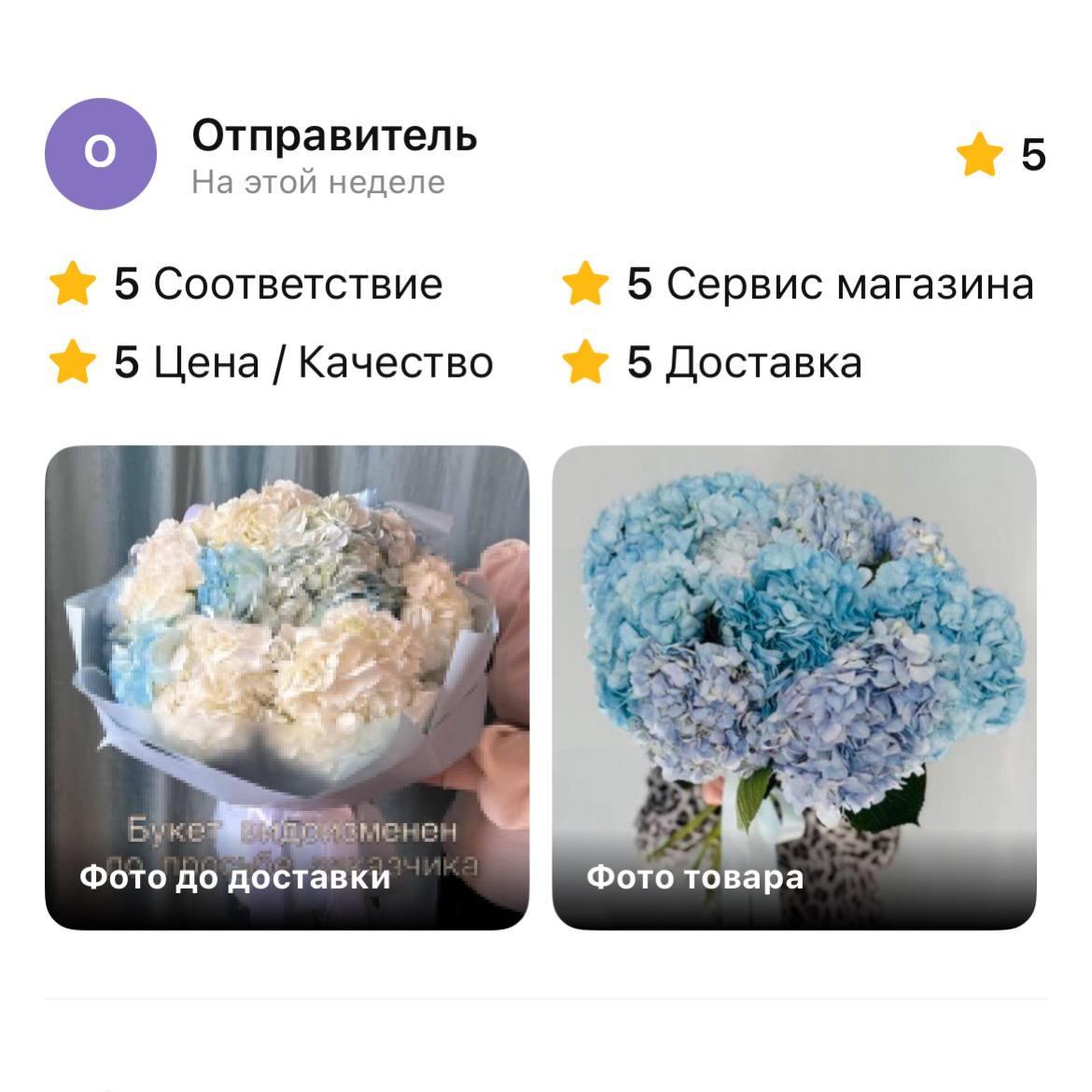Tap the Отправитель reviewer avatar
The height and width of the screenshot is (1092, 1092).
click(x=100, y=154)
